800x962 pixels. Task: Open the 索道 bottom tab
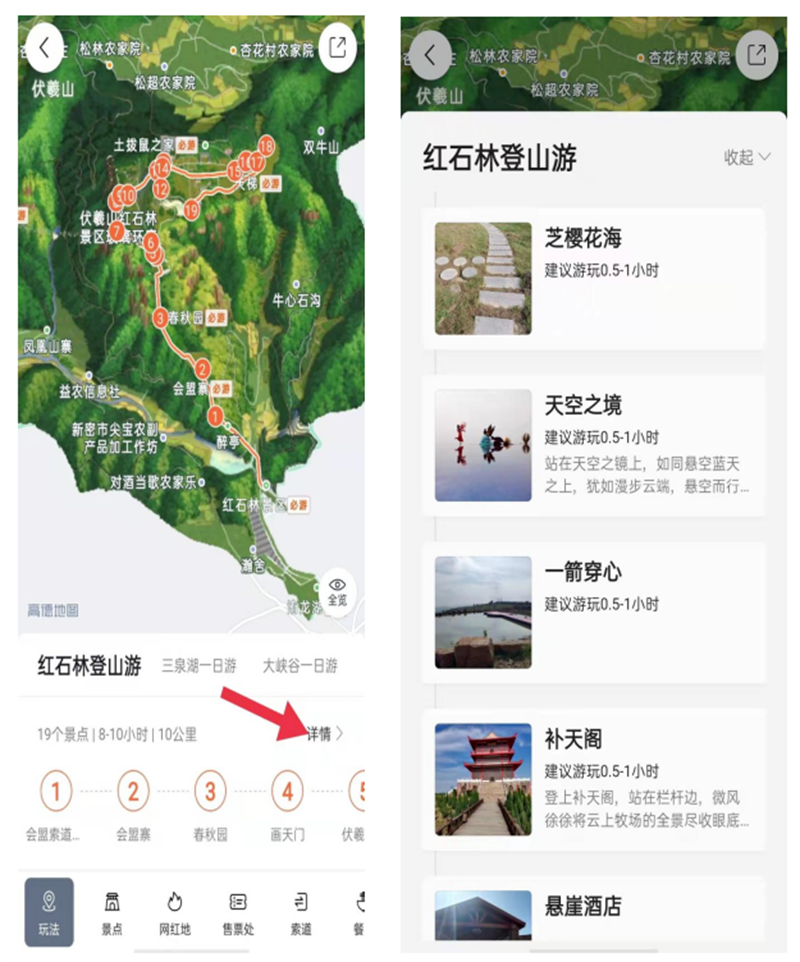click(300, 912)
